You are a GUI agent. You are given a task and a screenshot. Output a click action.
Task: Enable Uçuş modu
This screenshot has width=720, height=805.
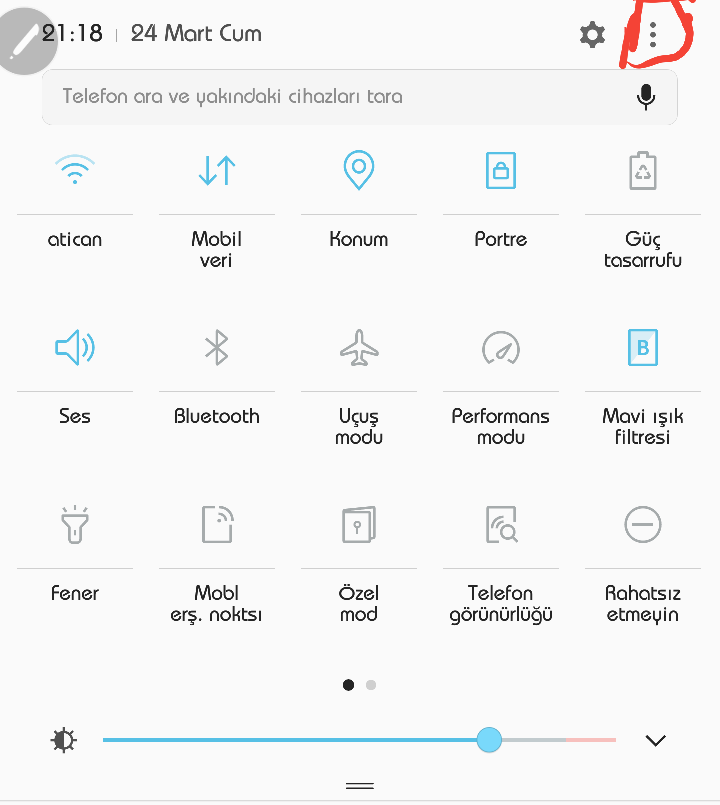point(359,349)
